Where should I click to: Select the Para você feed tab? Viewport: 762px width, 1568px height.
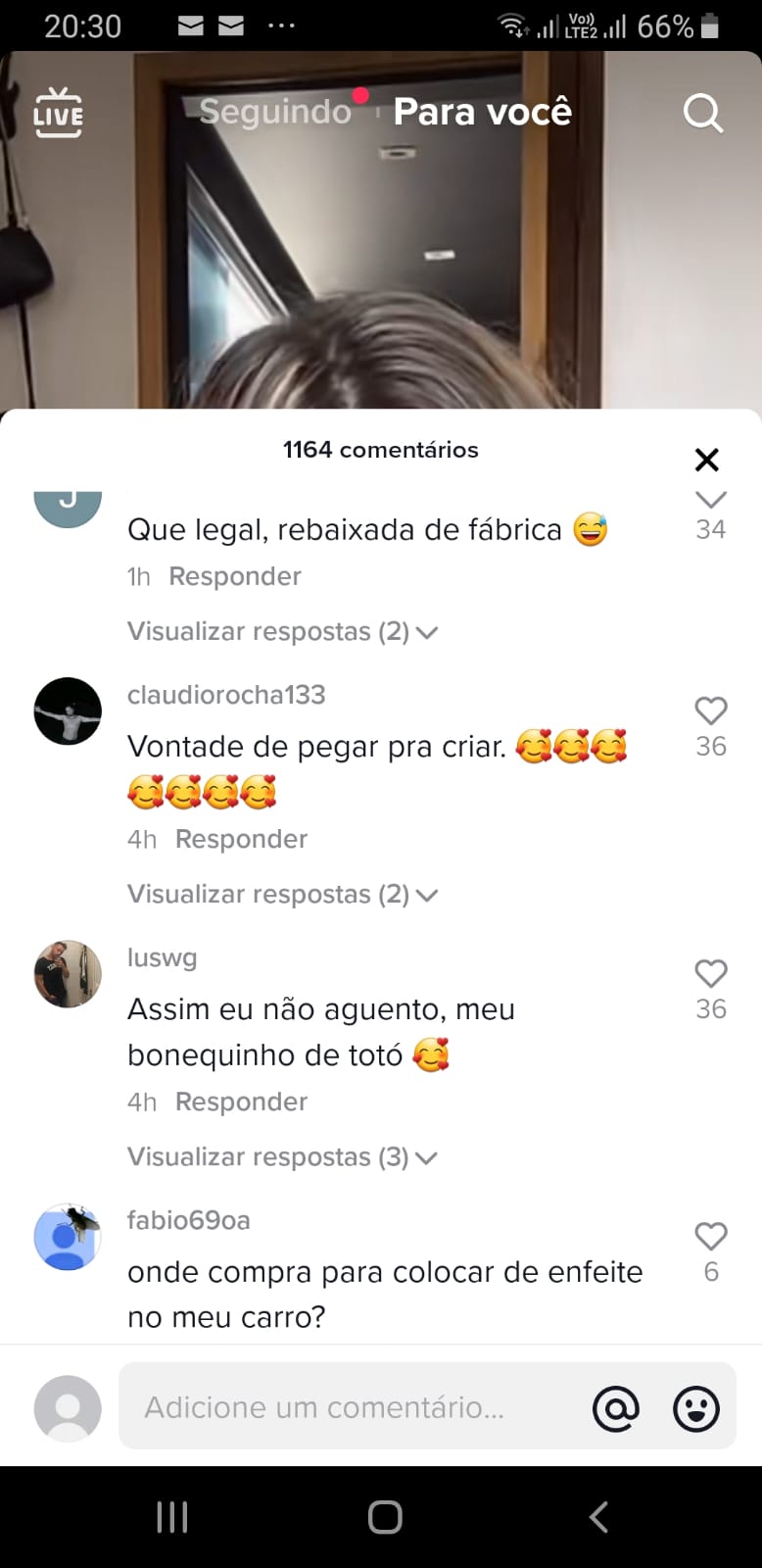[482, 111]
